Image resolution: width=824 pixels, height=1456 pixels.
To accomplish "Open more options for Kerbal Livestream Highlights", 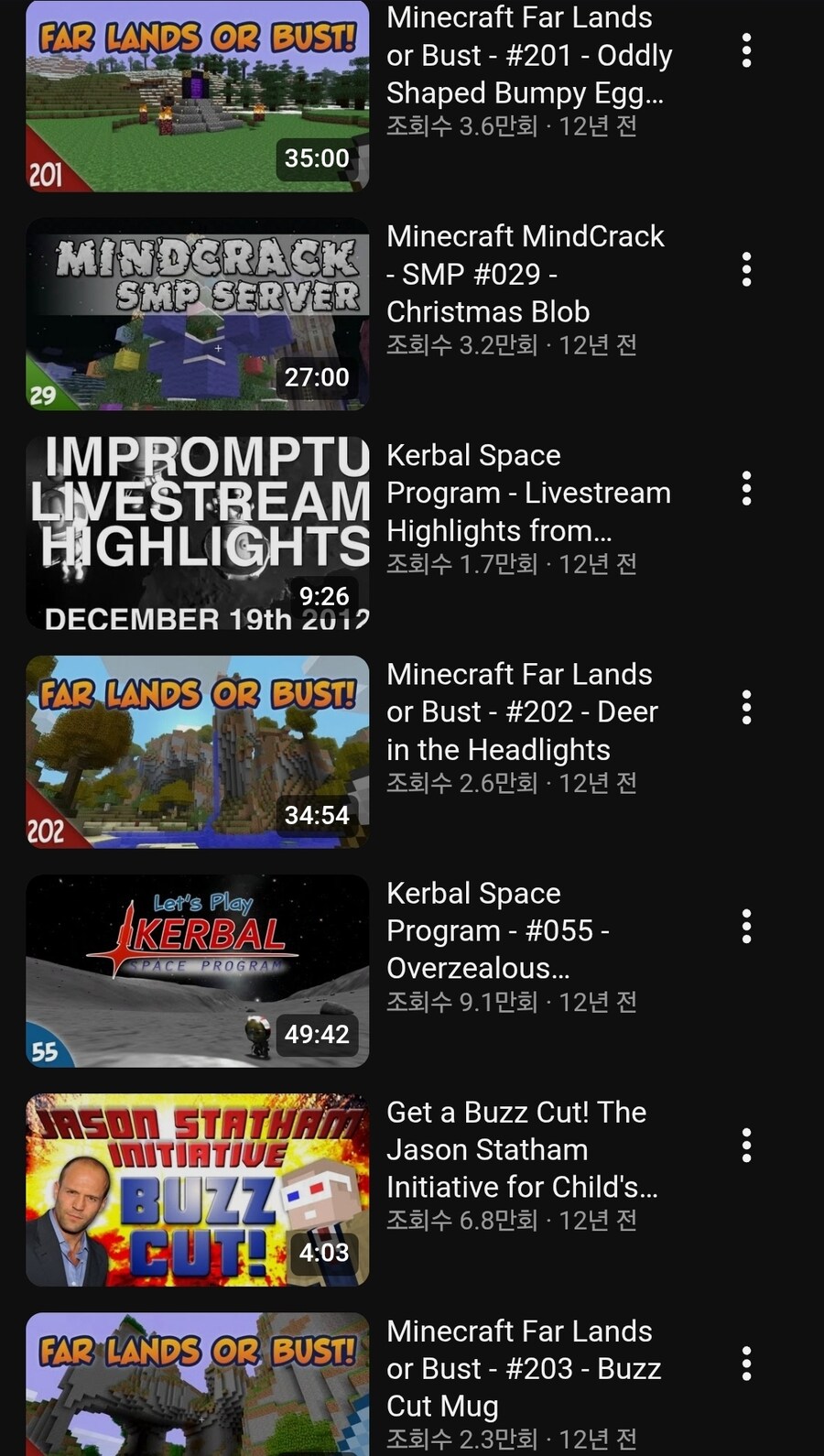I will tap(746, 489).
